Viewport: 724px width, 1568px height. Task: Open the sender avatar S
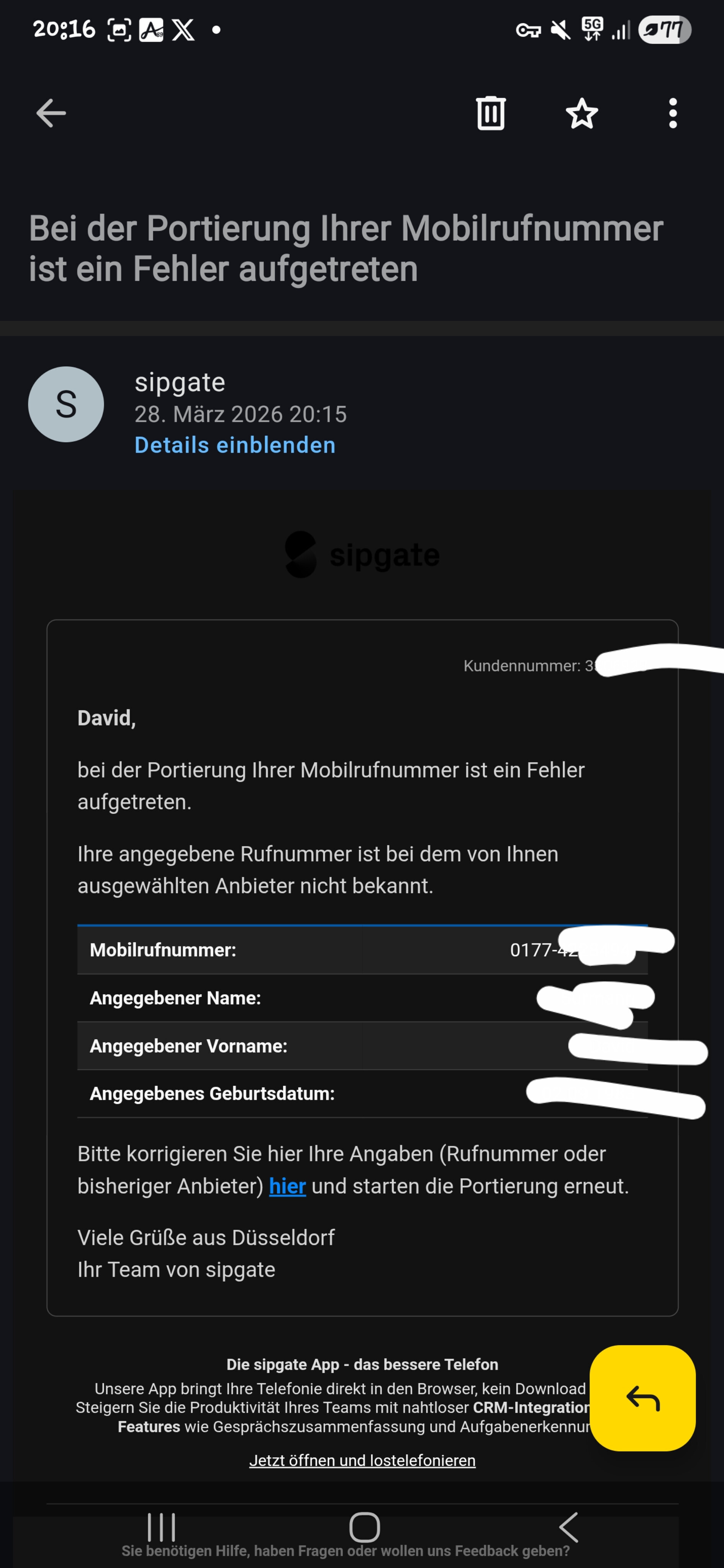(66, 404)
